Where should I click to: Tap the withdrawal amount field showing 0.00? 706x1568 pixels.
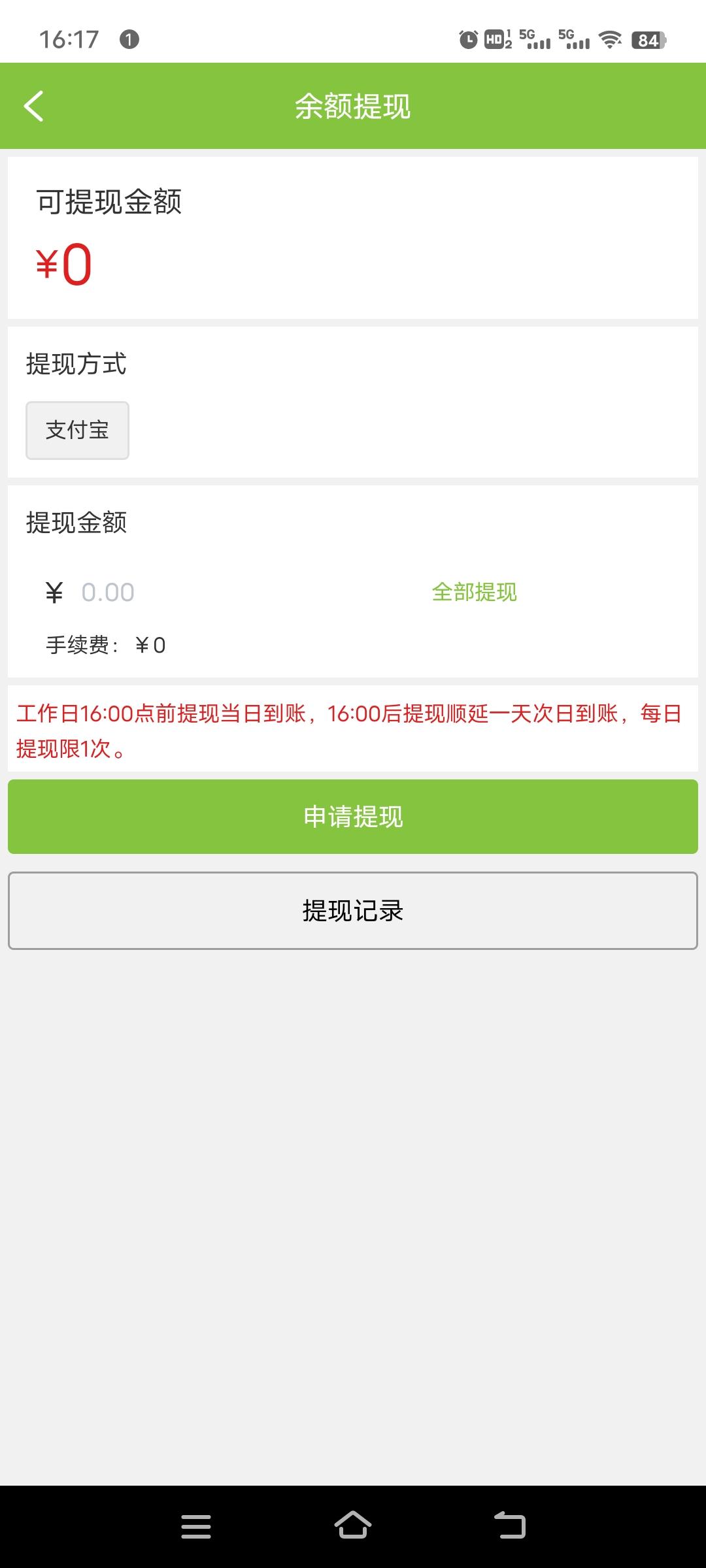click(x=248, y=592)
